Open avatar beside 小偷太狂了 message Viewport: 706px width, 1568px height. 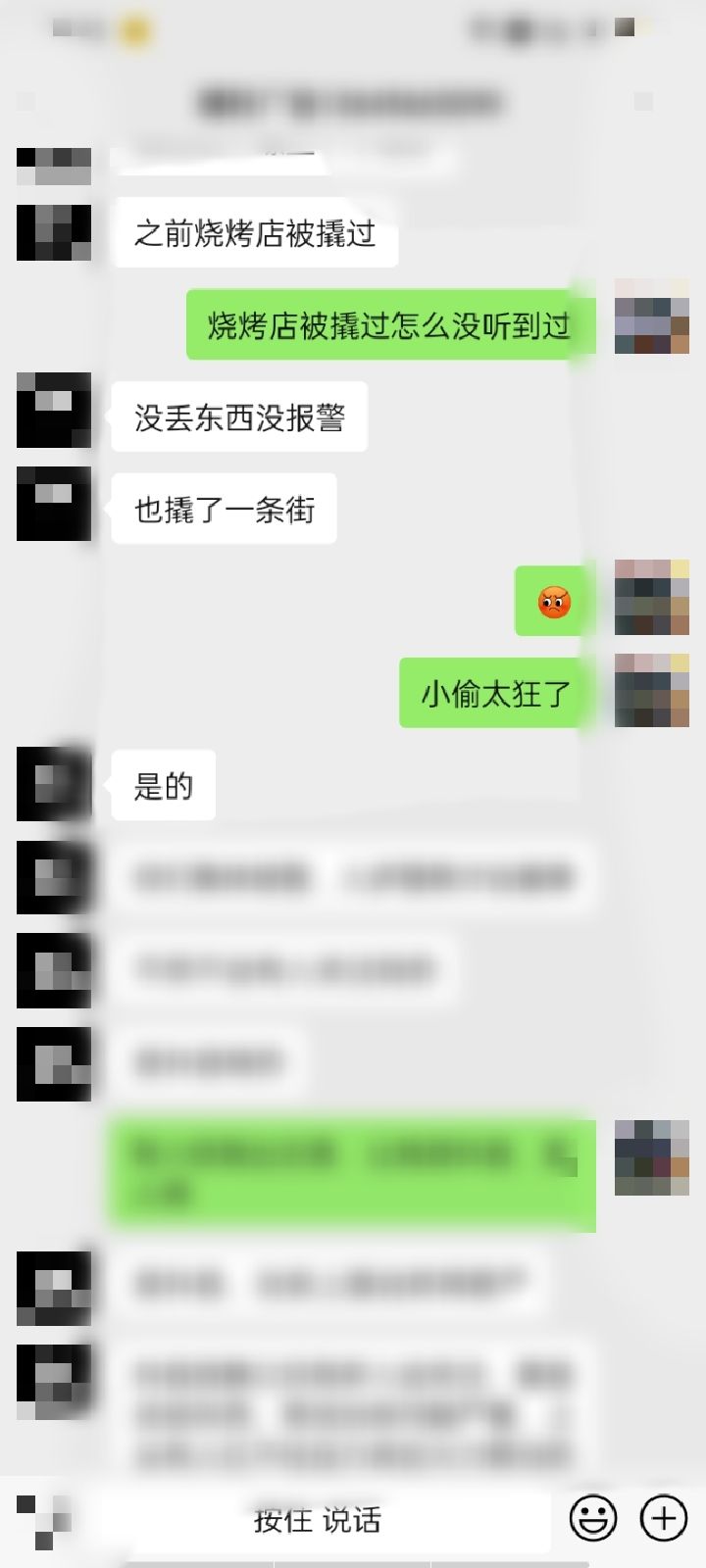coord(652,690)
